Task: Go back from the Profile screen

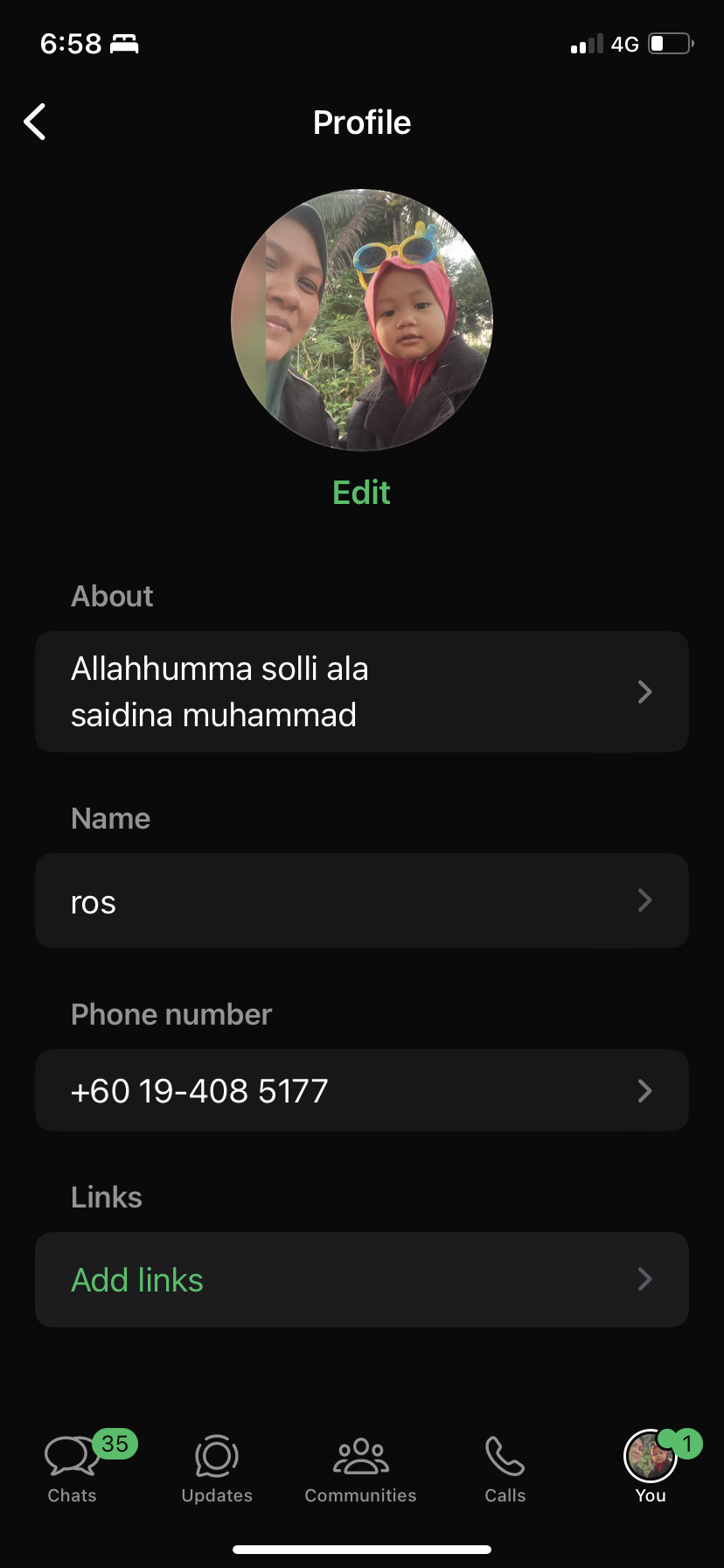Action: (35, 122)
